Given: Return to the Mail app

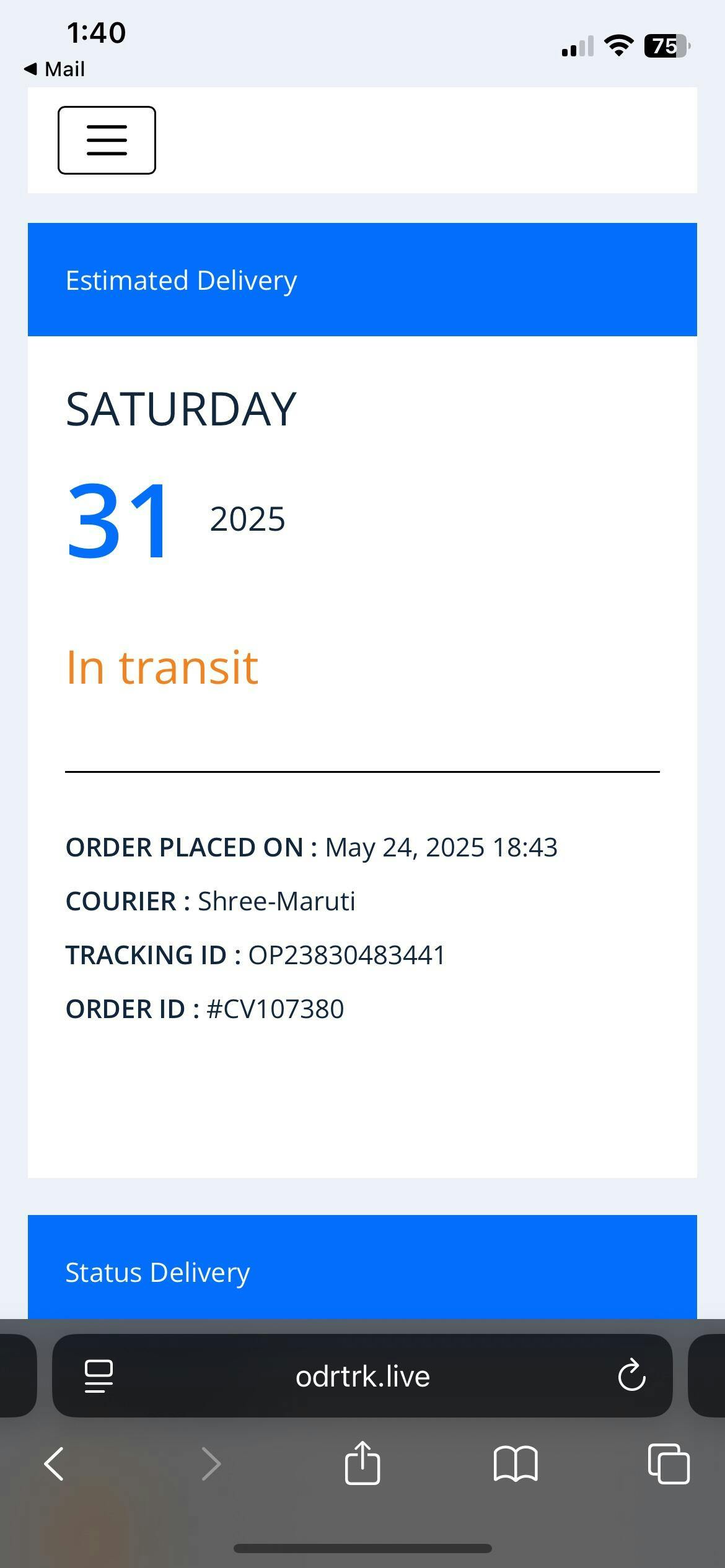Looking at the screenshot, I should (54, 69).
